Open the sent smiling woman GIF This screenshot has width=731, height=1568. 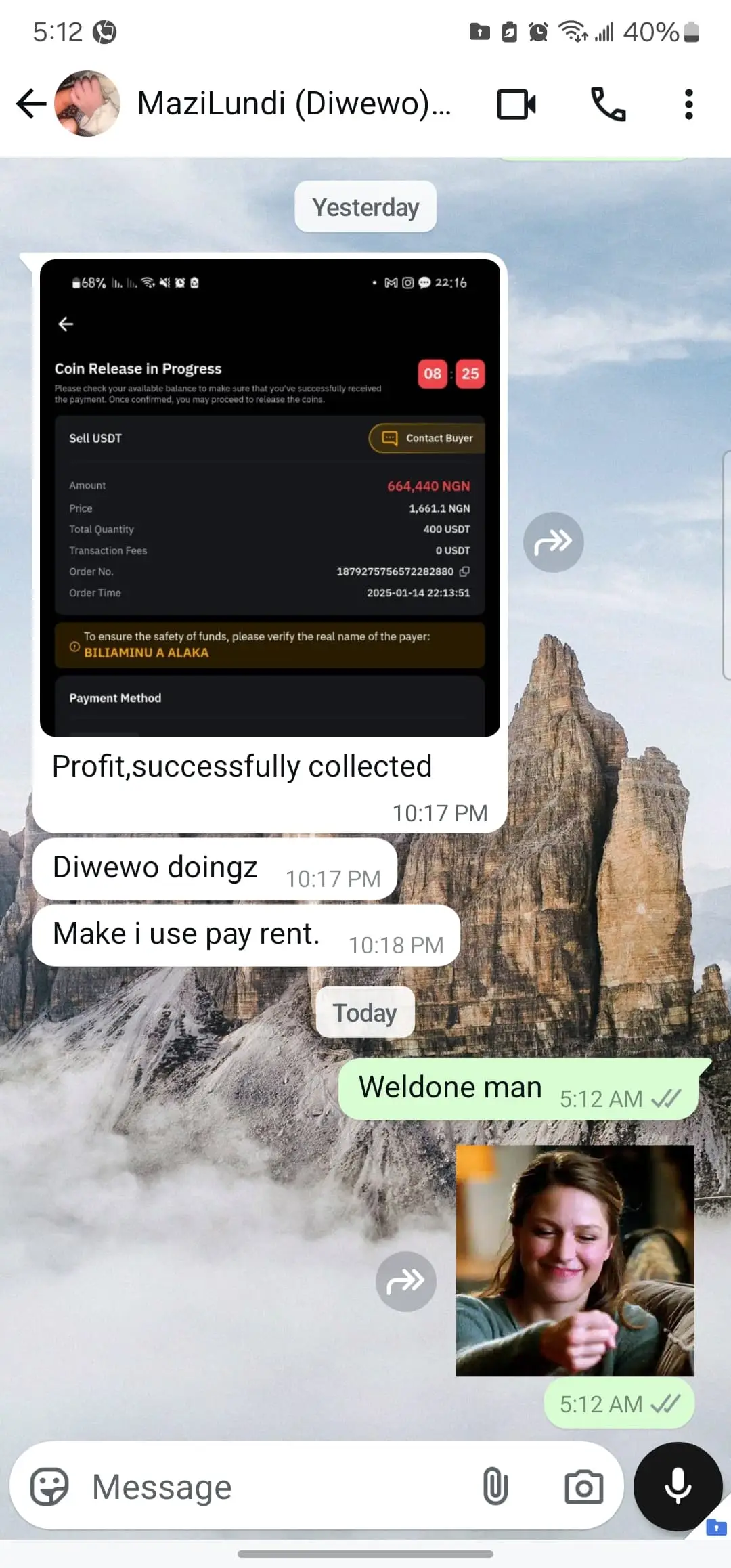click(x=575, y=1260)
